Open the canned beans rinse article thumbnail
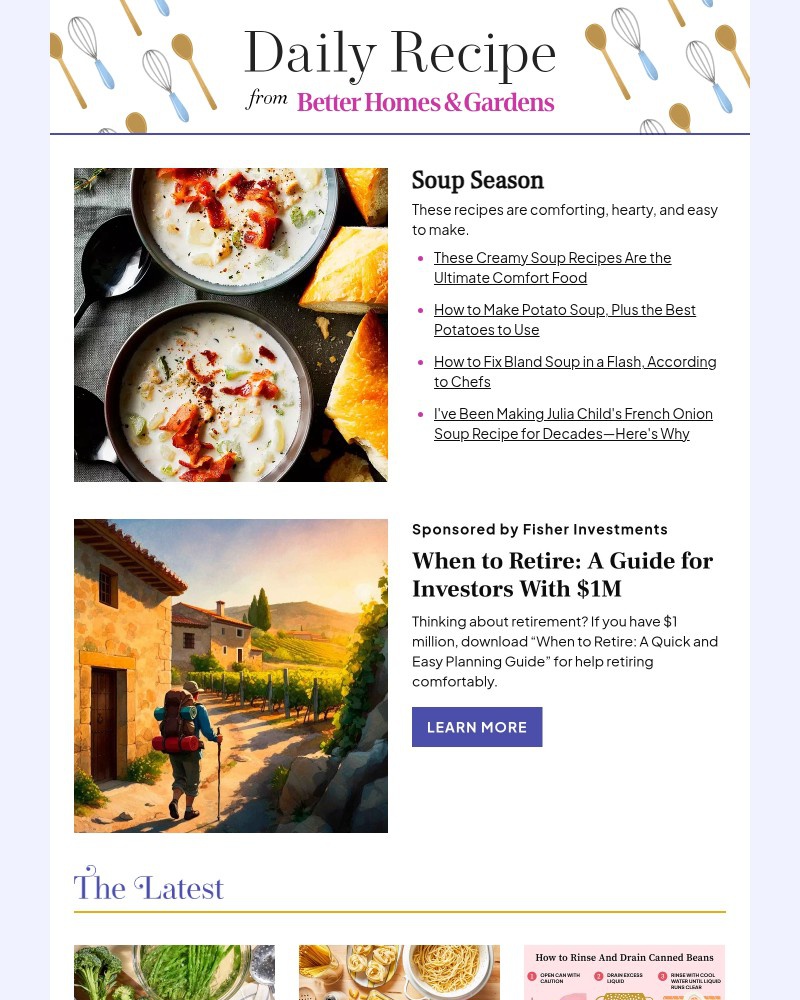The image size is (800, 1000). (624, 973)
